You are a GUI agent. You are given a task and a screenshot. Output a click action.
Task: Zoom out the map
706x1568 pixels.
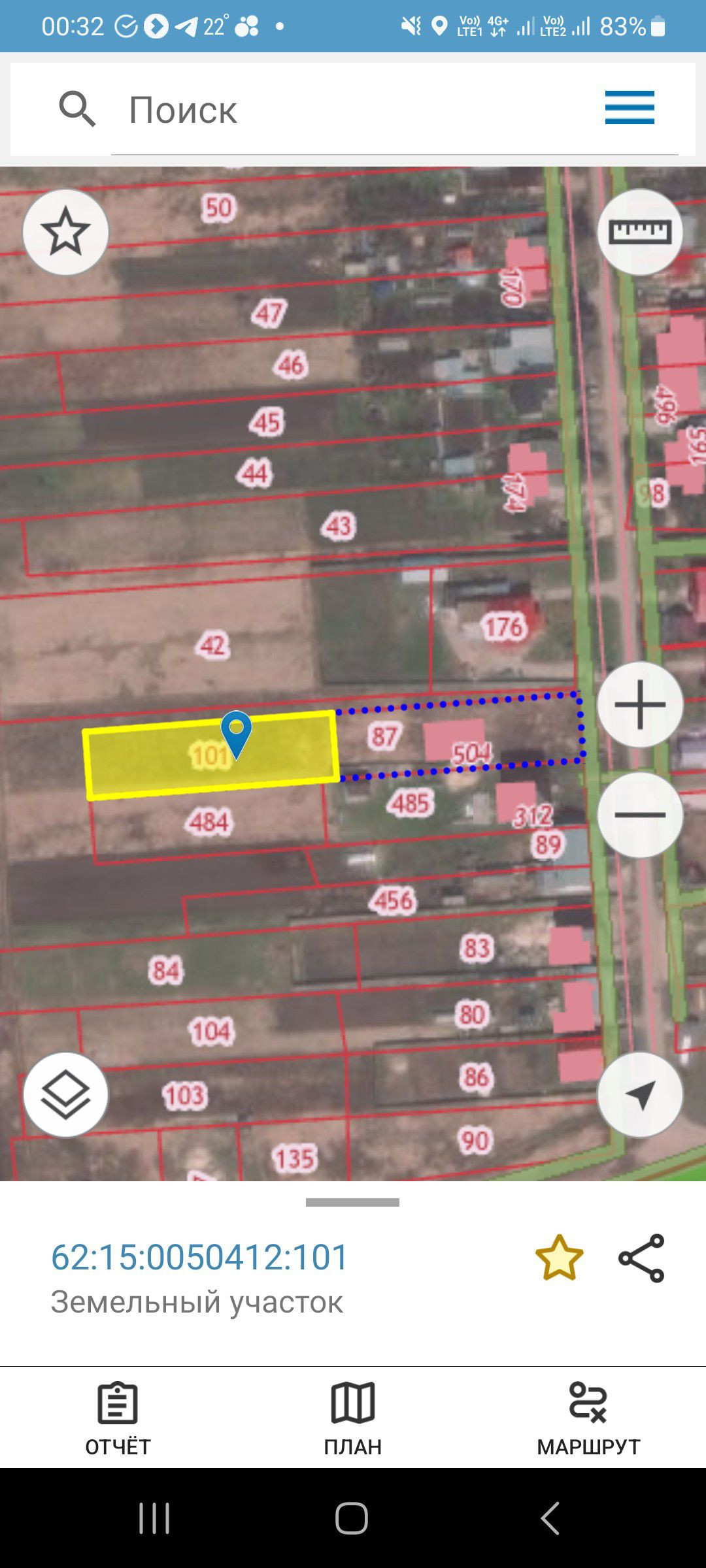(640, 815)
